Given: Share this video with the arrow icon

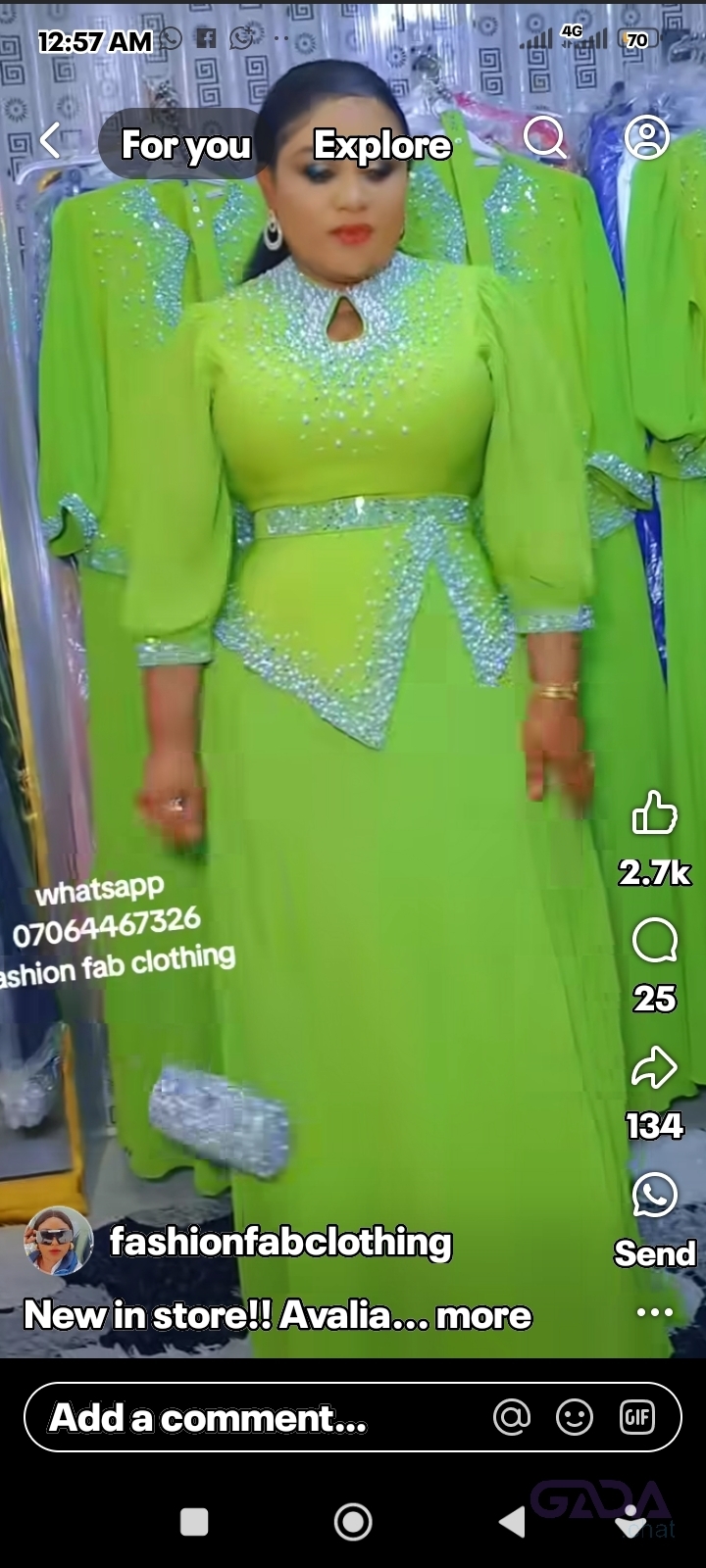Looking at the screenshot, I should pos(654,1069).
